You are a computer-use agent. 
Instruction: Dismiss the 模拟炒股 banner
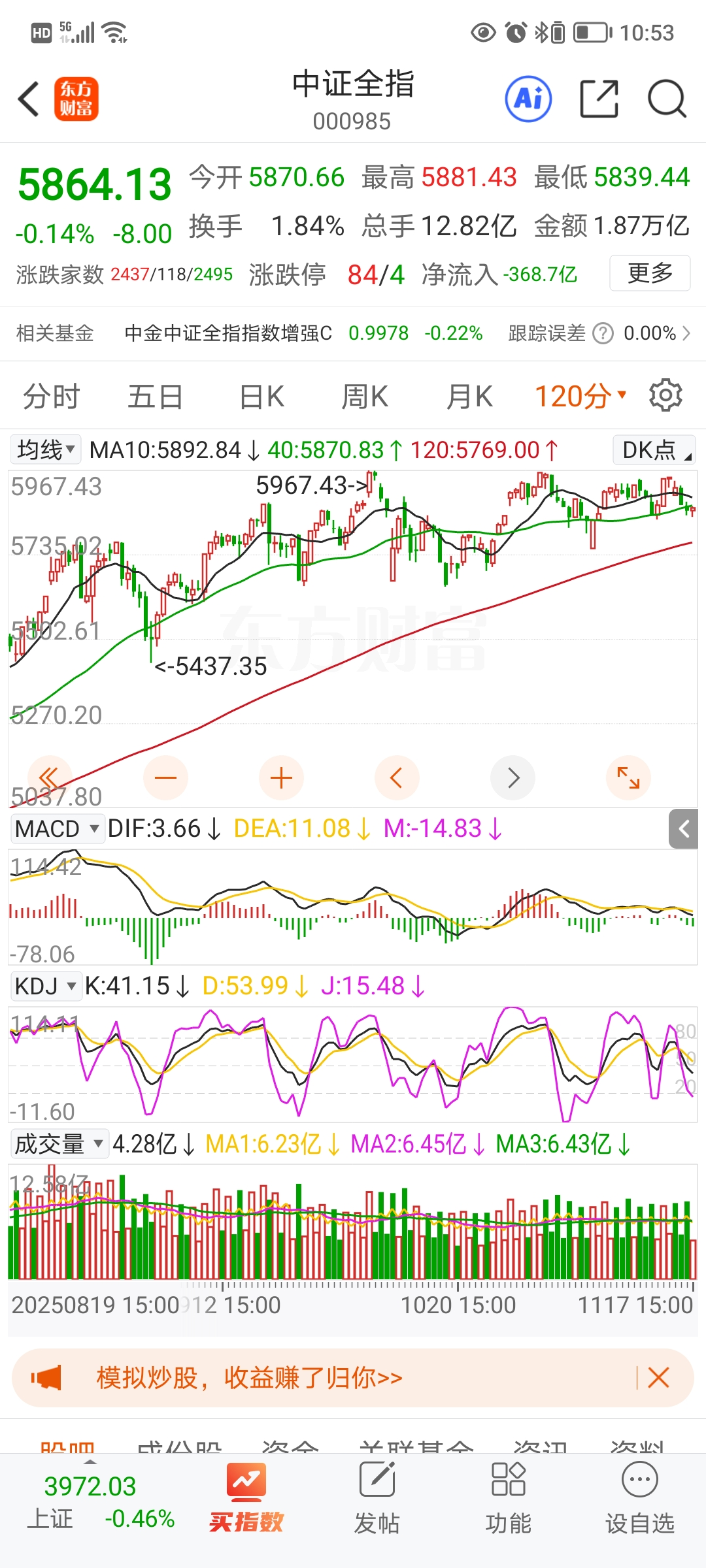pyautogui.click(x=658, y=1378)
